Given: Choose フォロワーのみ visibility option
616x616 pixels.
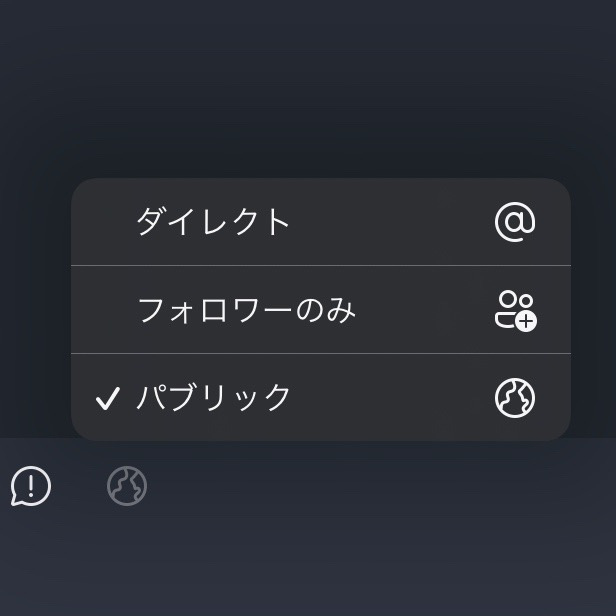Looking at the screenshot, I should click(x=320, y=310).
